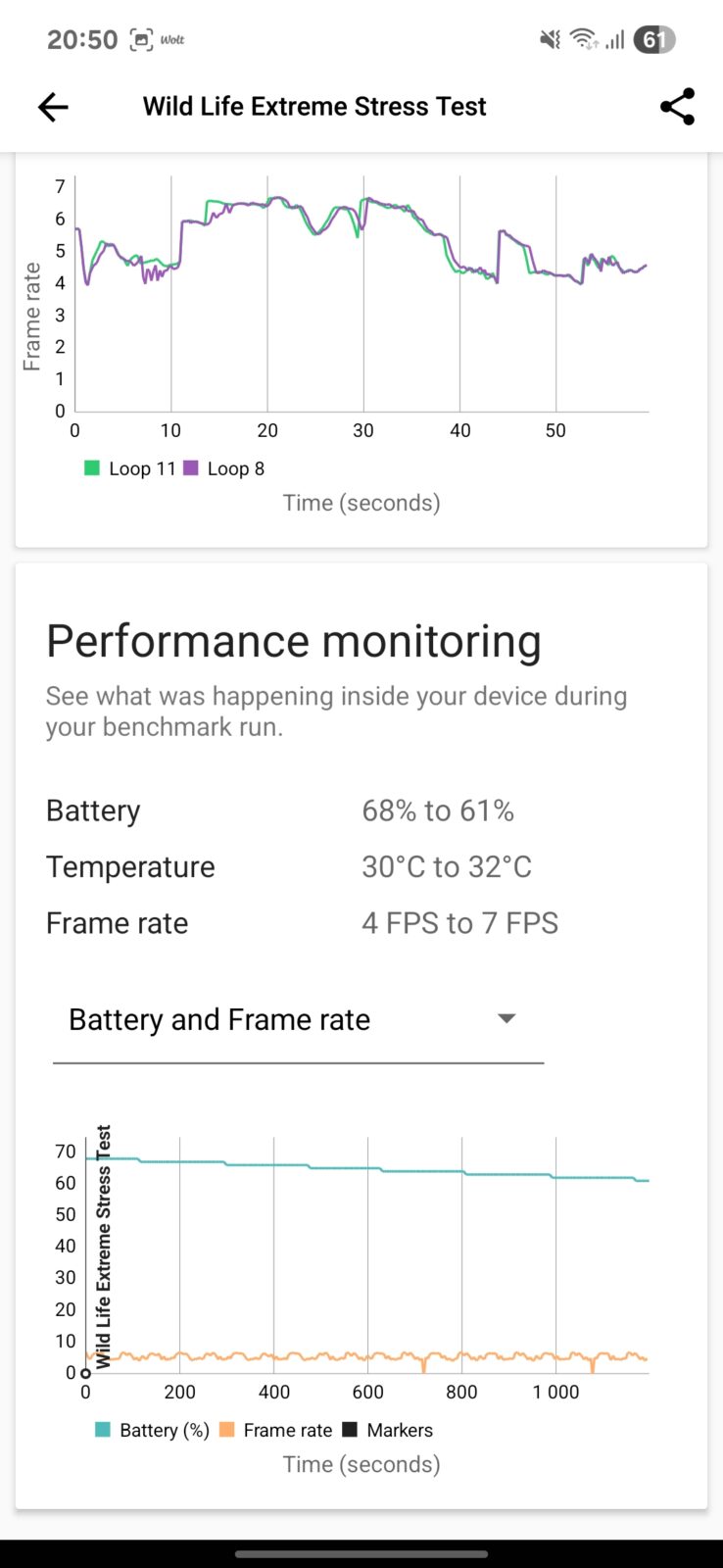Share the stress test results
This screenshot has height=1568, width=723.
(x=677, y=107)
